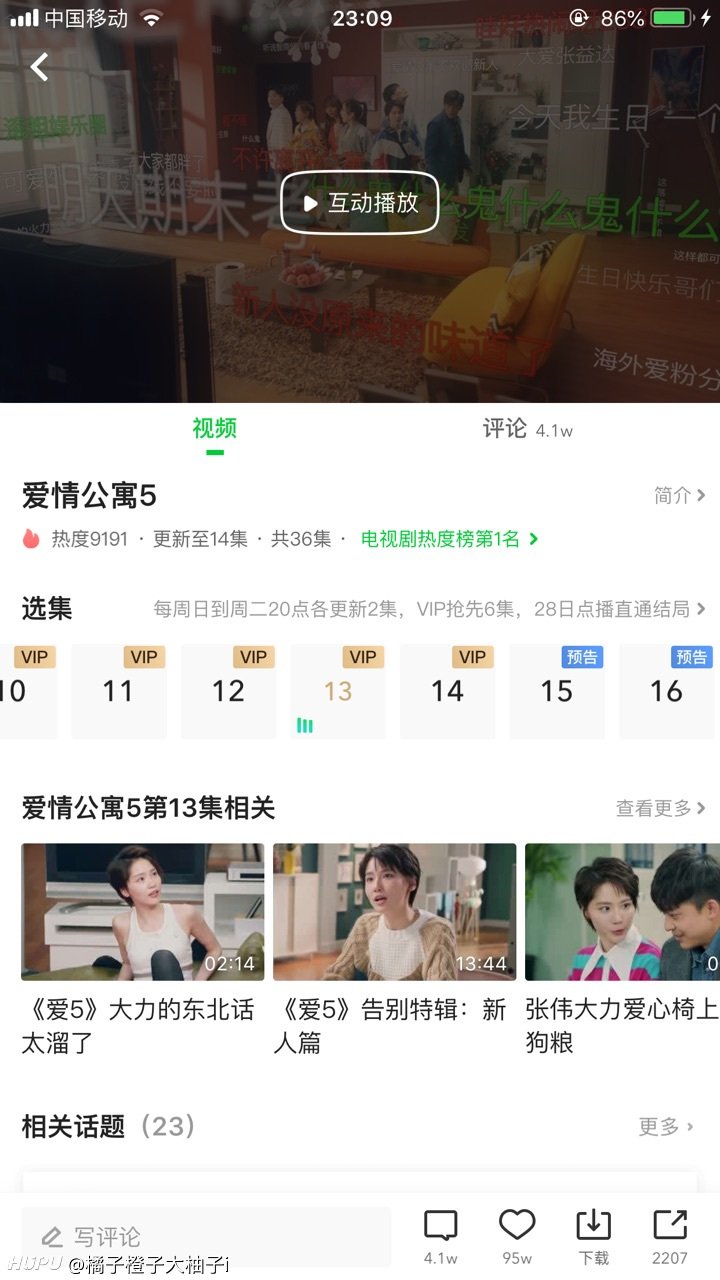Tap 查看更多 for related videos
The width and height of the screenshot is (720, 1280).
[661, 808]
